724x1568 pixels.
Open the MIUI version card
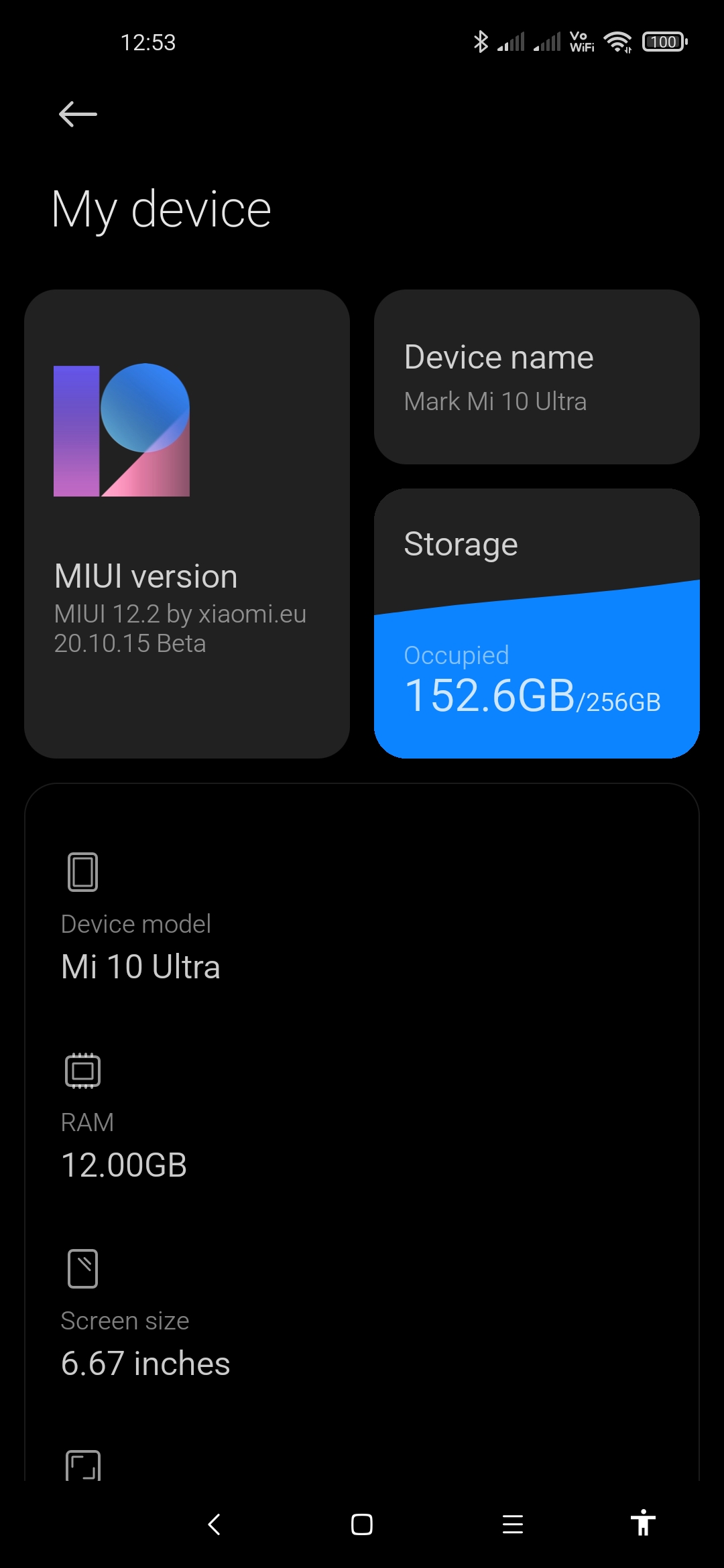pyautogui.click(x=187, y=524)
